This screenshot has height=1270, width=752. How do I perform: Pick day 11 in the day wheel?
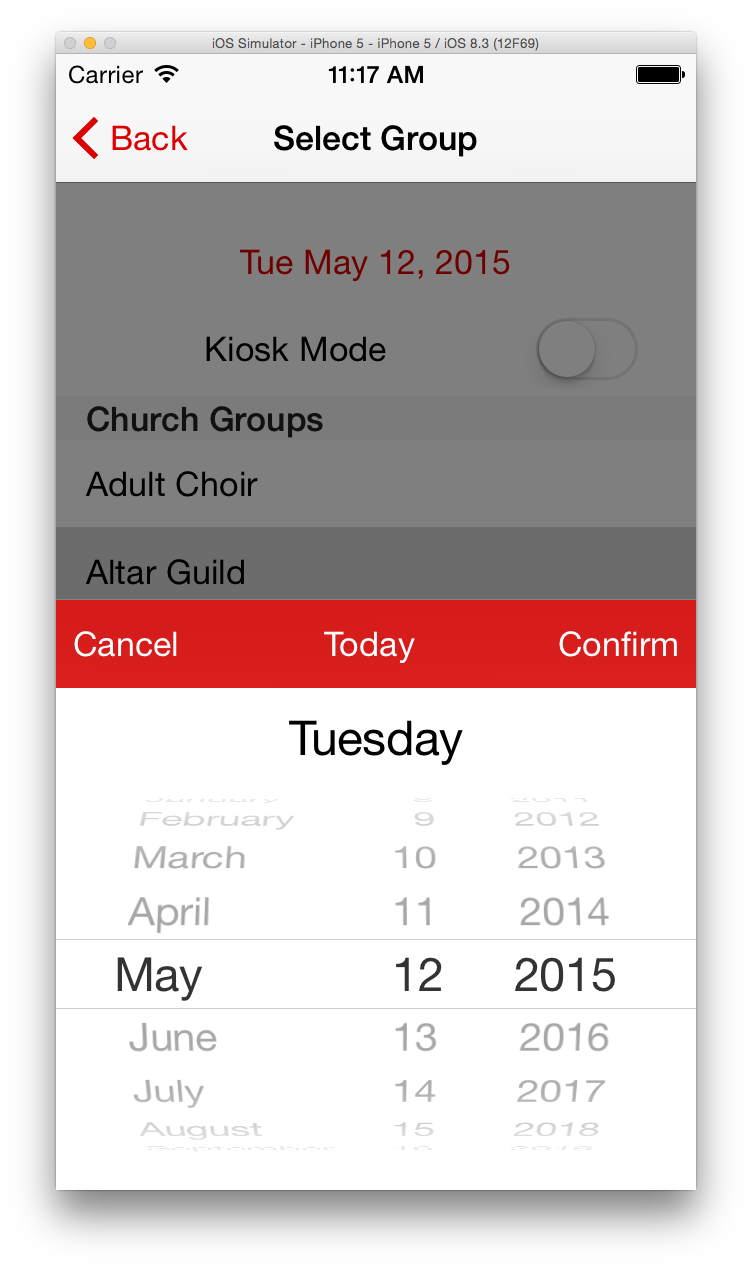click(x=414, y=912)
